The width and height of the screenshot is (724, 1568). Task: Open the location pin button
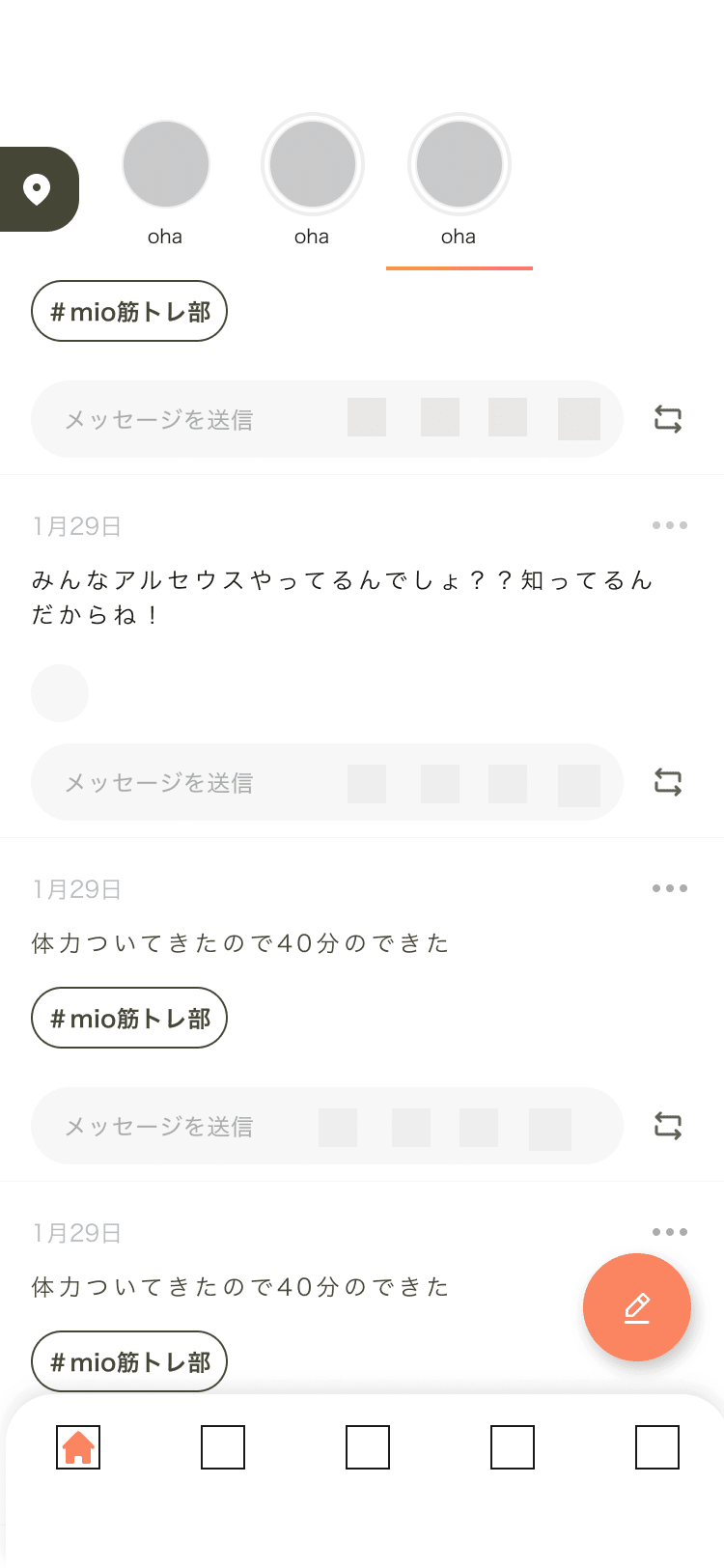[x=38, y=189]
